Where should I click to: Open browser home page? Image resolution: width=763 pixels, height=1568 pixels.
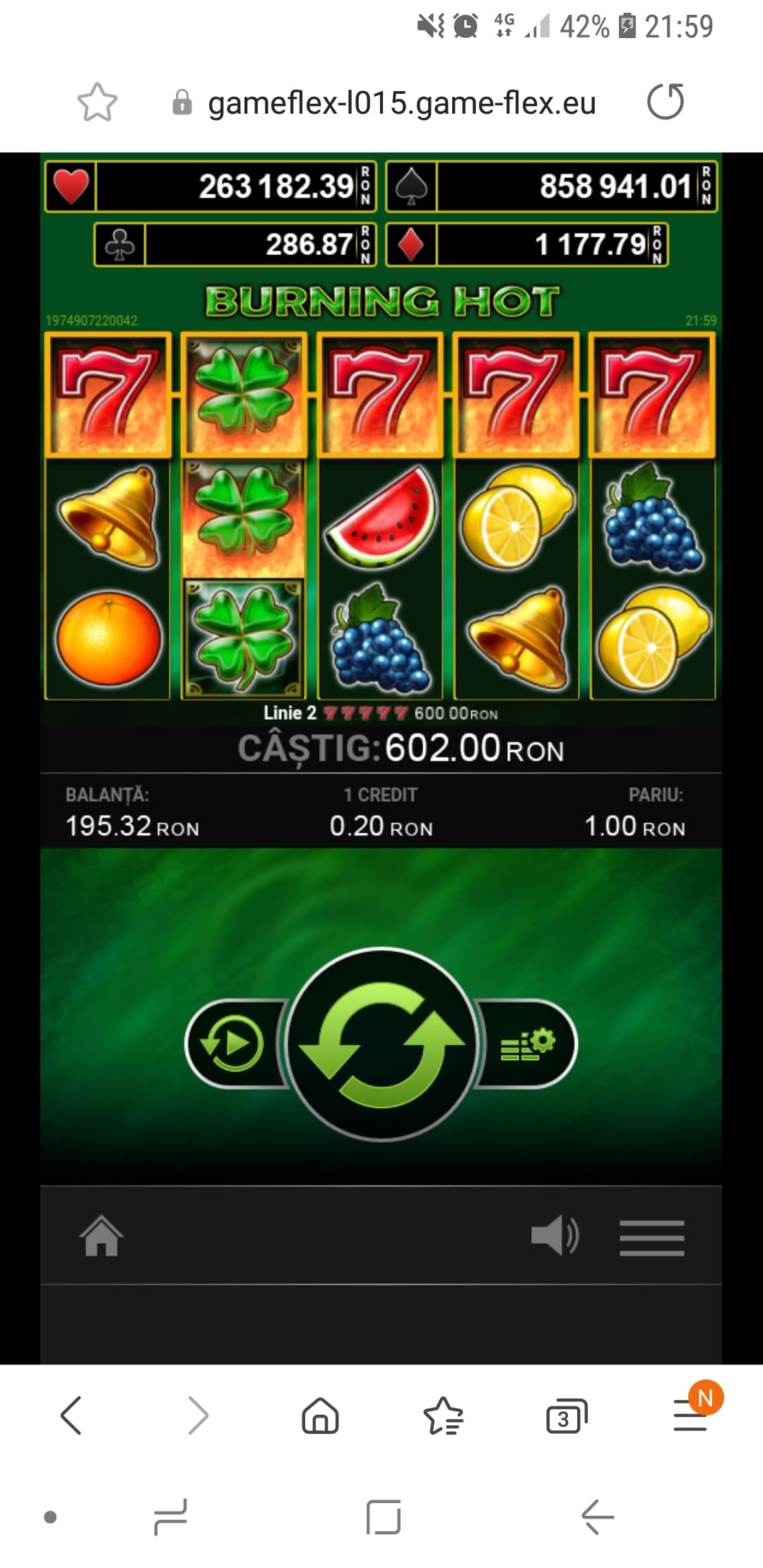click(x=320, y=1415)
